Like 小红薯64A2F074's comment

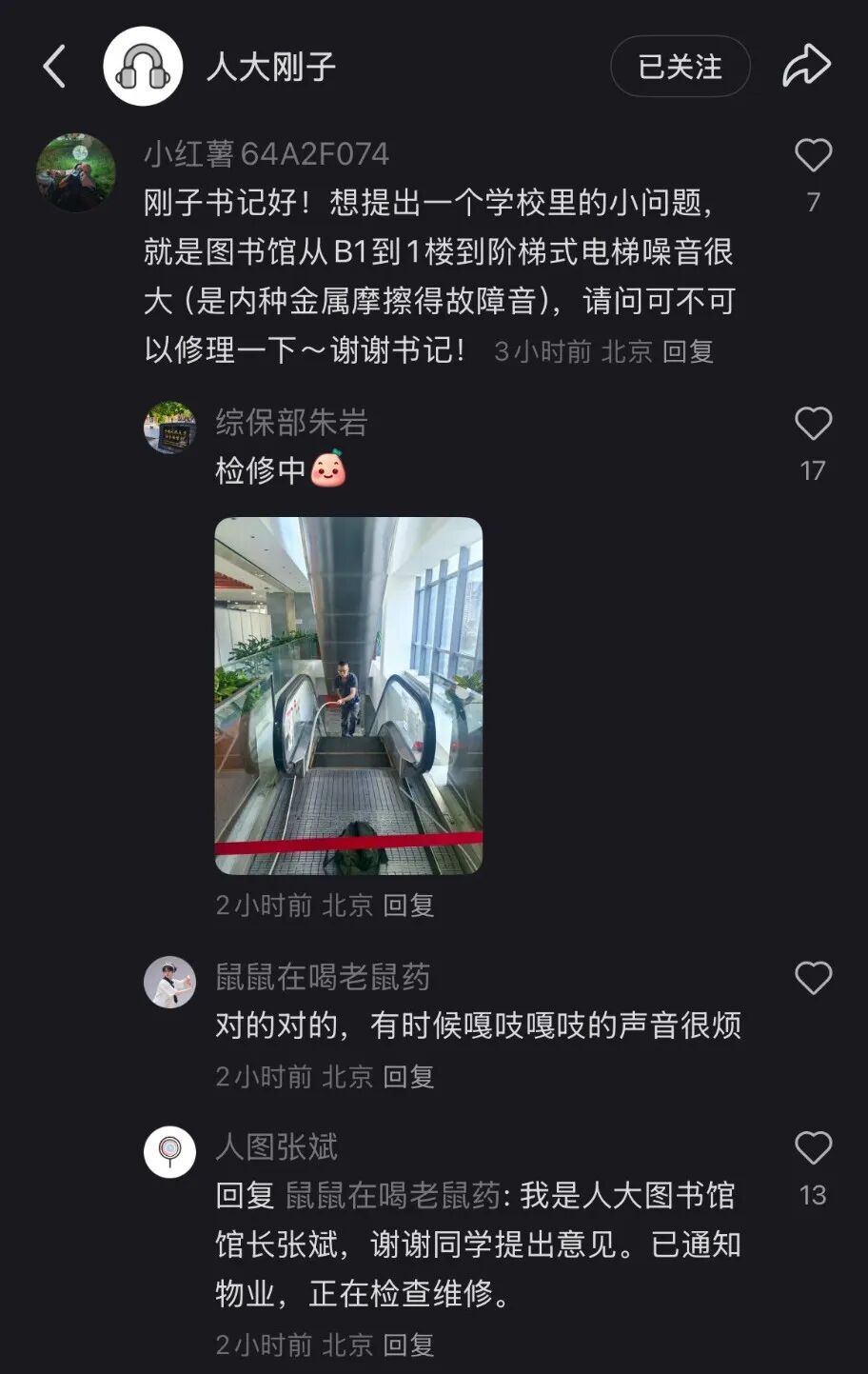[813, 155]
